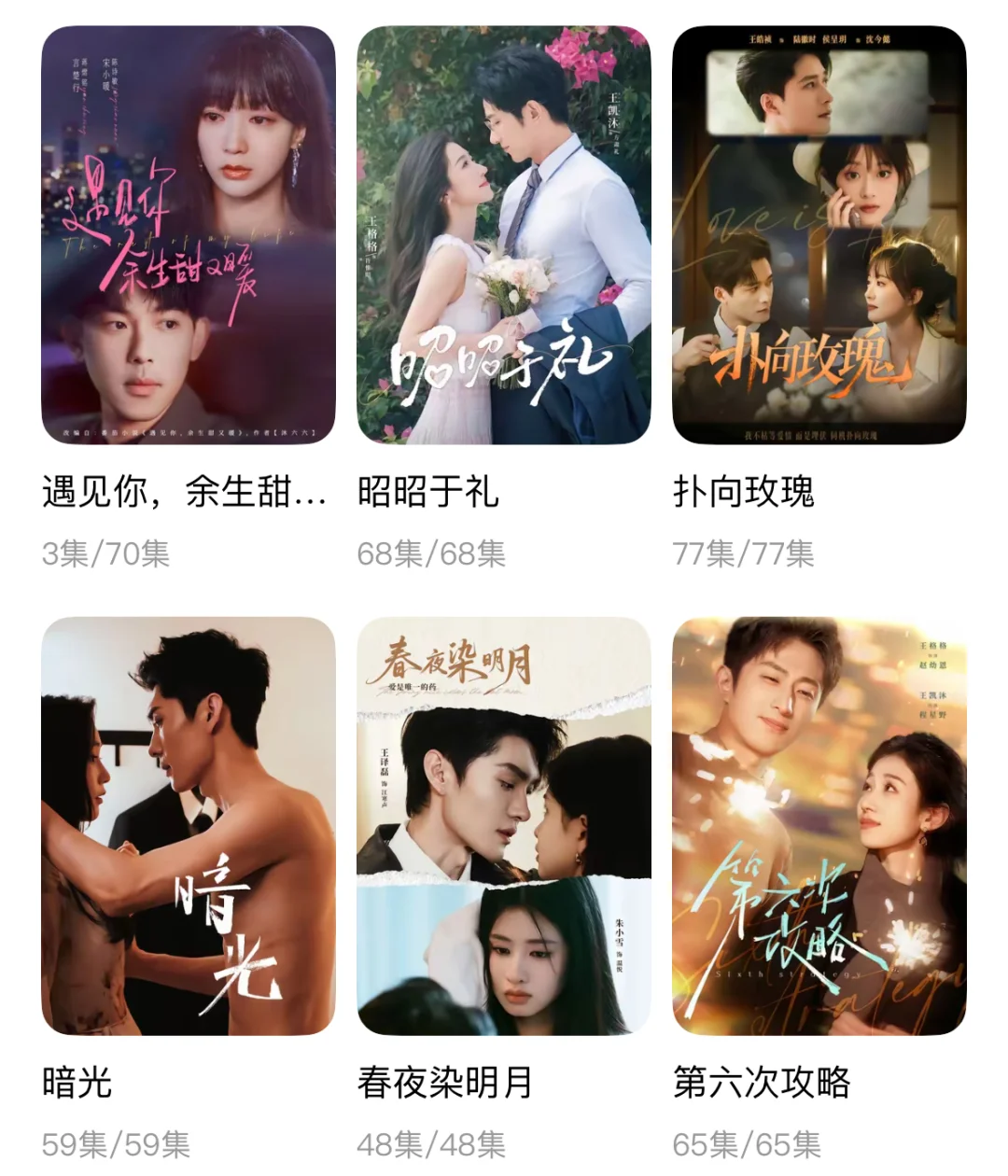Image resolution: width=1008 pixels, height=1176 pixels.
Task: Open the 暗光 drama
Action: click(x=188, y=826)
